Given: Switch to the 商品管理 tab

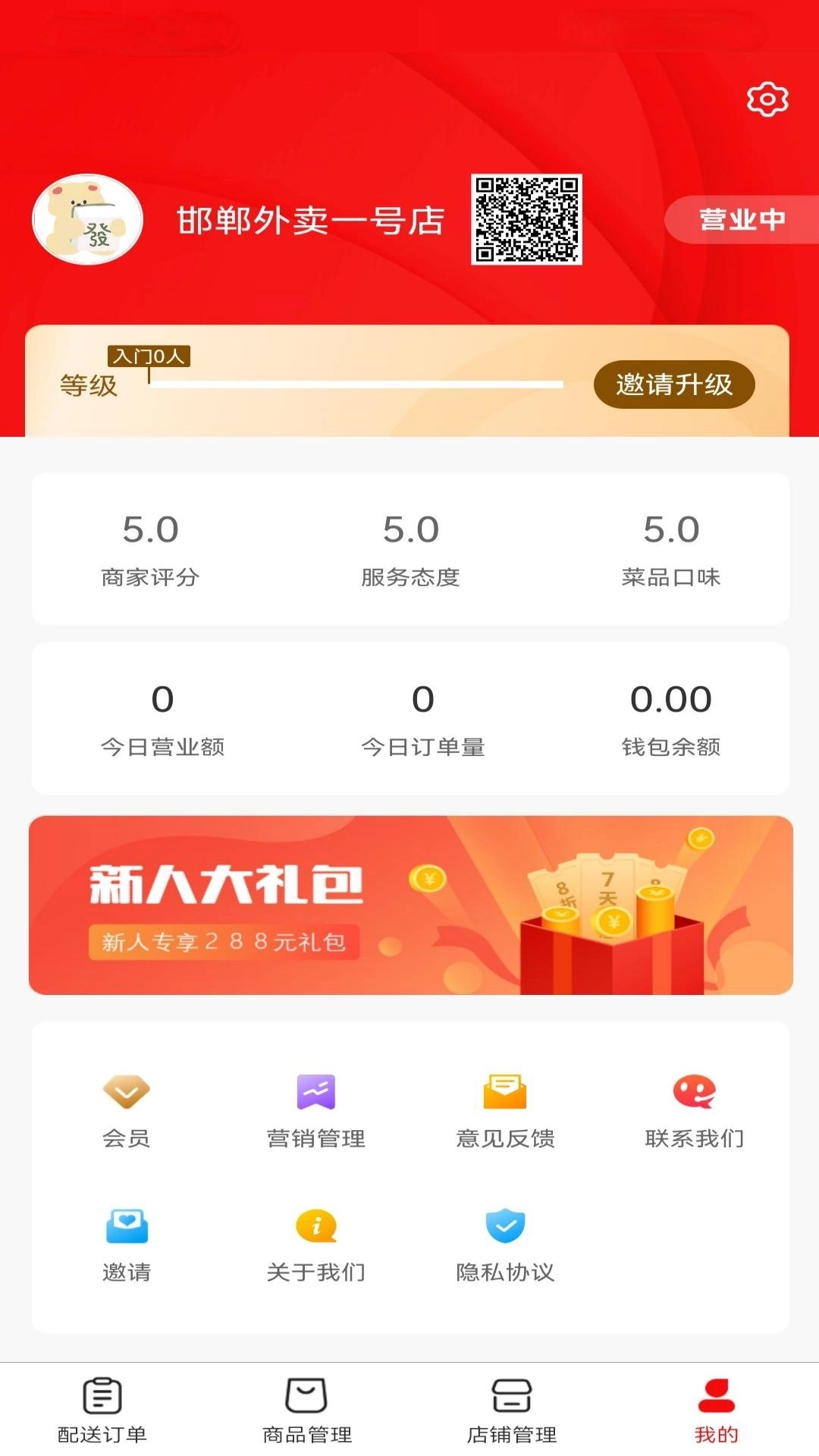Looking at the screenshot, I should point(306,1410).
